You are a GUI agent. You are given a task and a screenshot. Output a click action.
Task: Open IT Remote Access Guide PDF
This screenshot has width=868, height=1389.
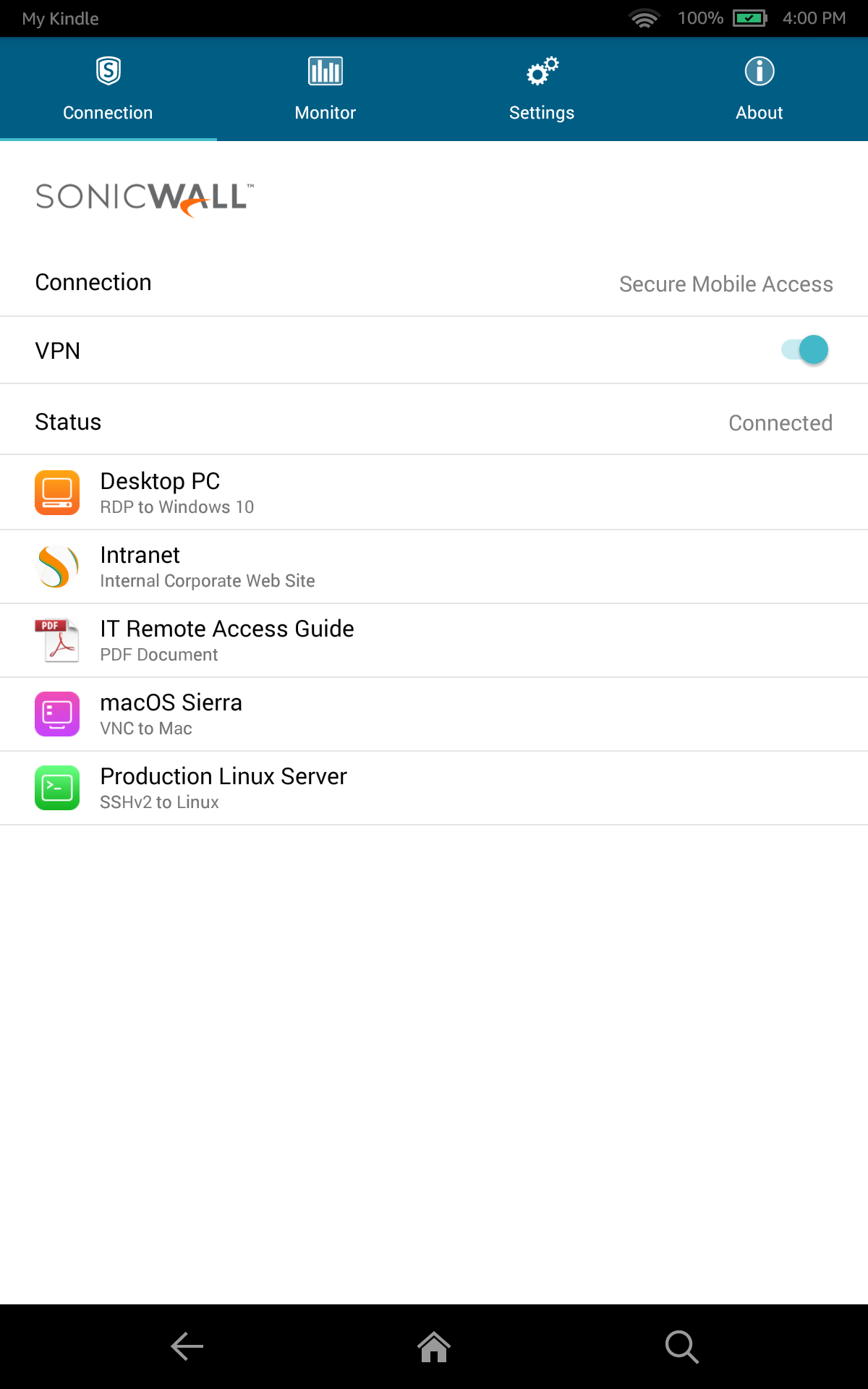tap(434, 640)
